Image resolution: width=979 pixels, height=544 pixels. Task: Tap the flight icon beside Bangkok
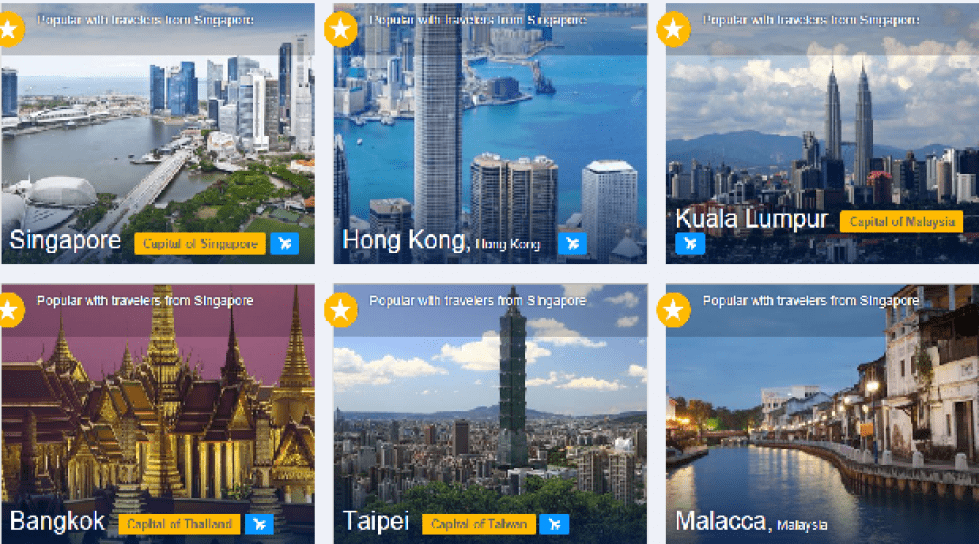click(x=259, y=524)
